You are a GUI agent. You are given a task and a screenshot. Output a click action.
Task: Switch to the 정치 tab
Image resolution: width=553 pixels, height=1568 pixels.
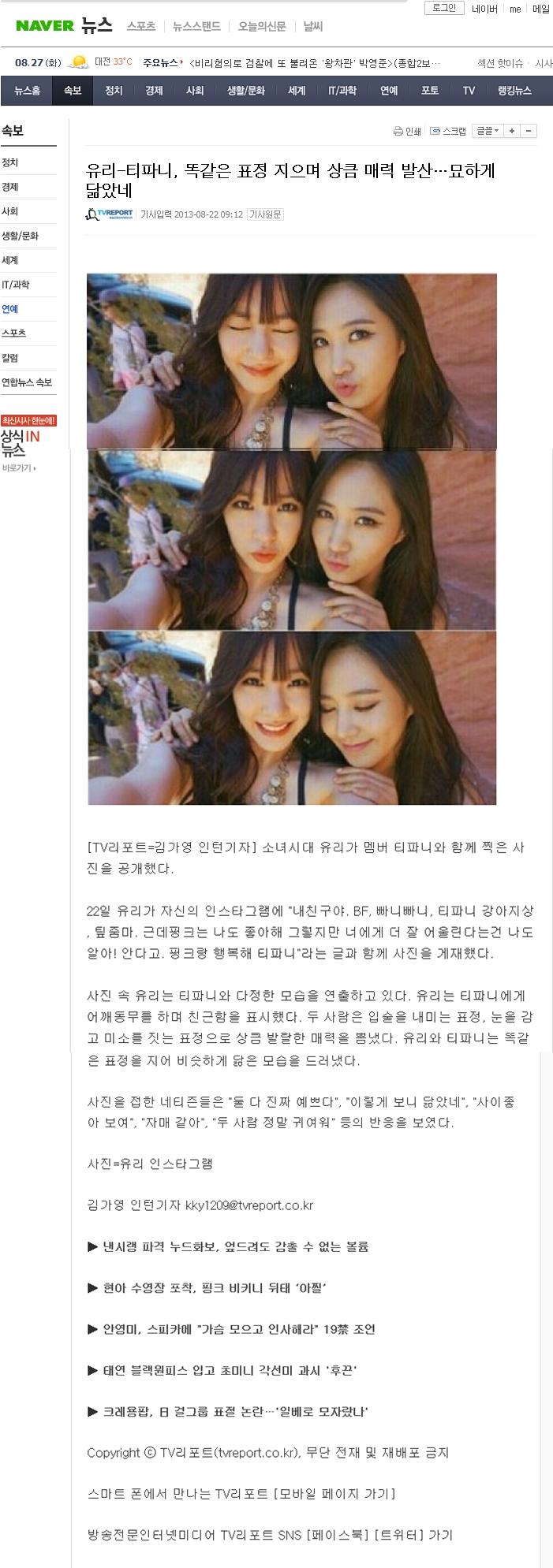pos(114,91)
